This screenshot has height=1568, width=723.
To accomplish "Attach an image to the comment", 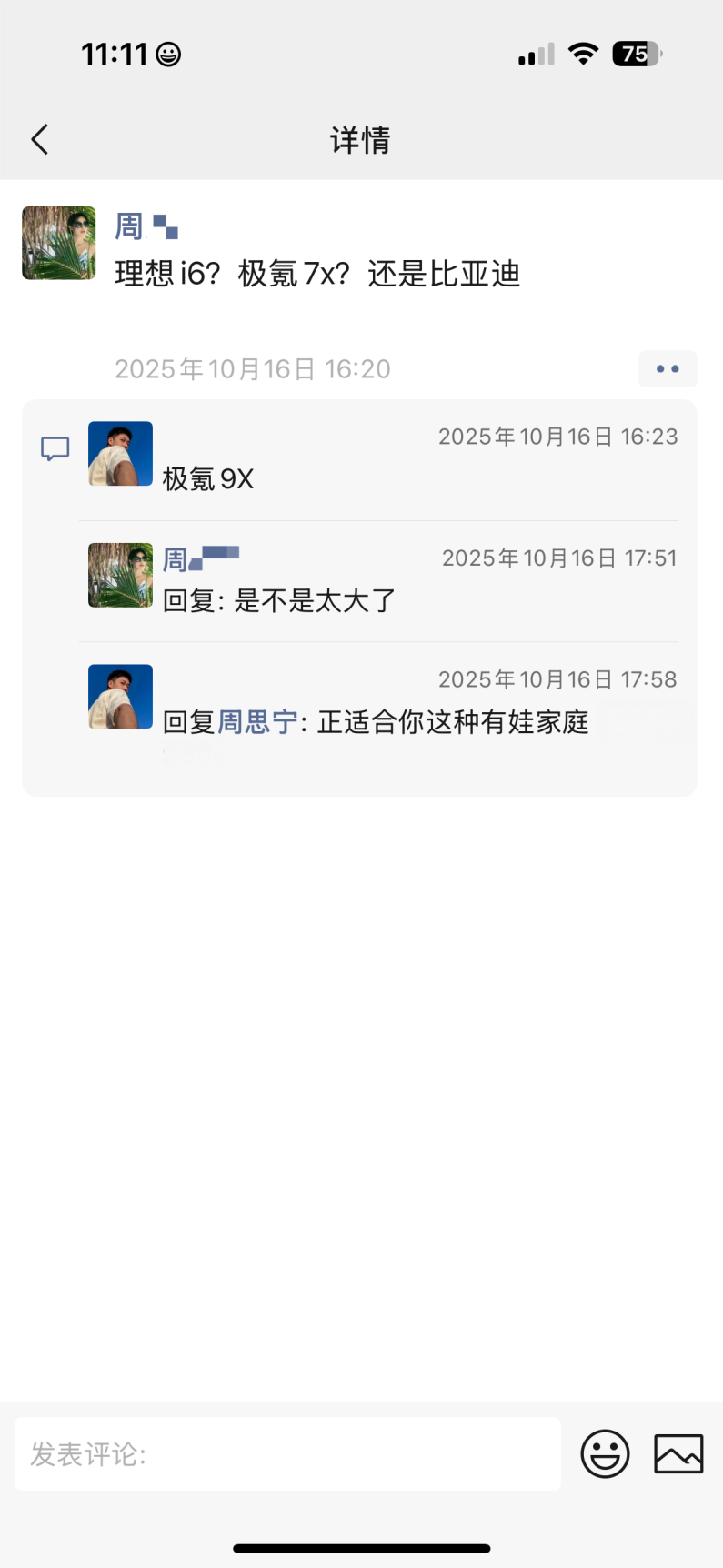I will point(678,1453).
